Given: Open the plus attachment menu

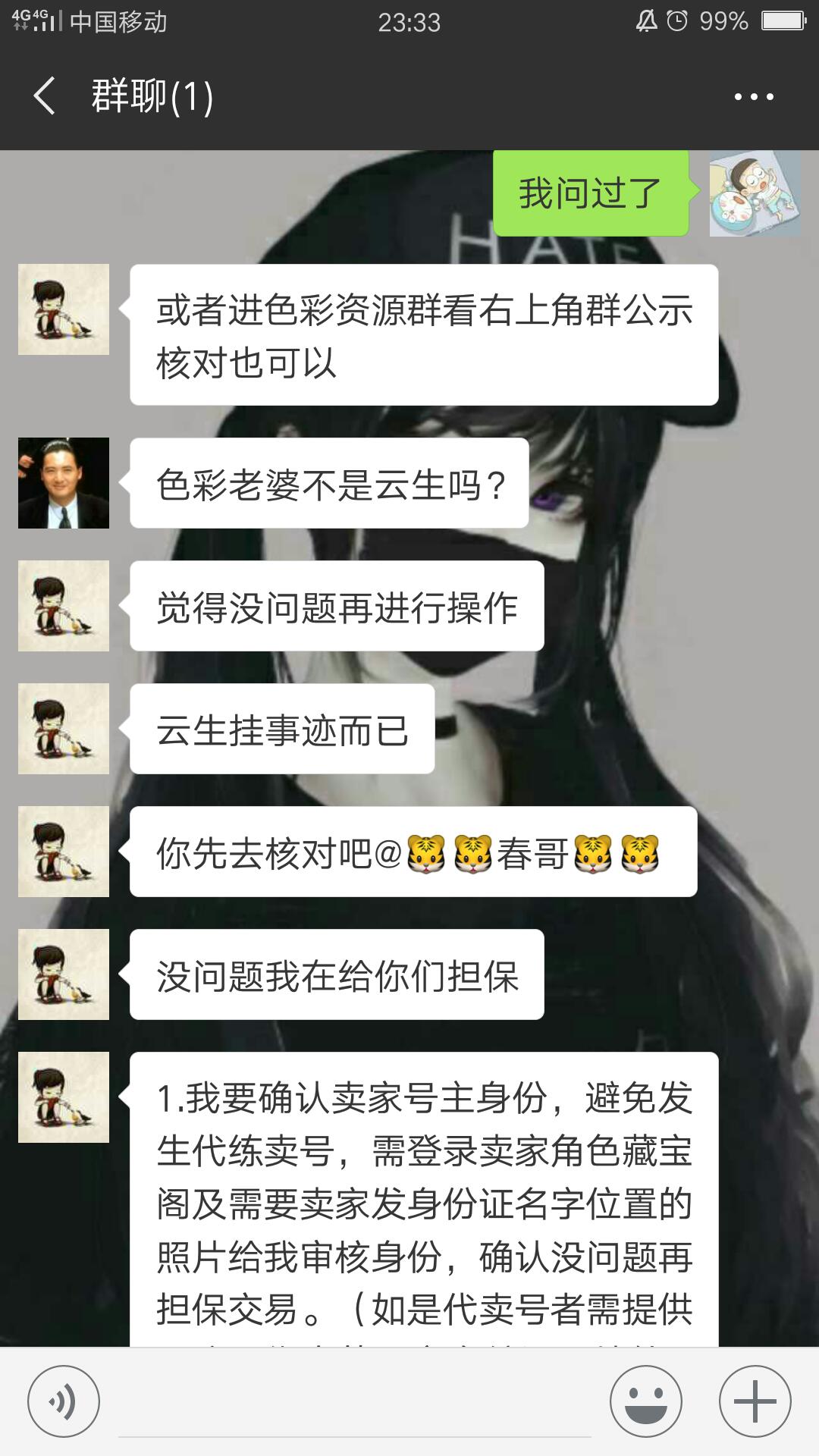Looking at the screenshot, I should pyautogui.click(x=755, y=1401).
